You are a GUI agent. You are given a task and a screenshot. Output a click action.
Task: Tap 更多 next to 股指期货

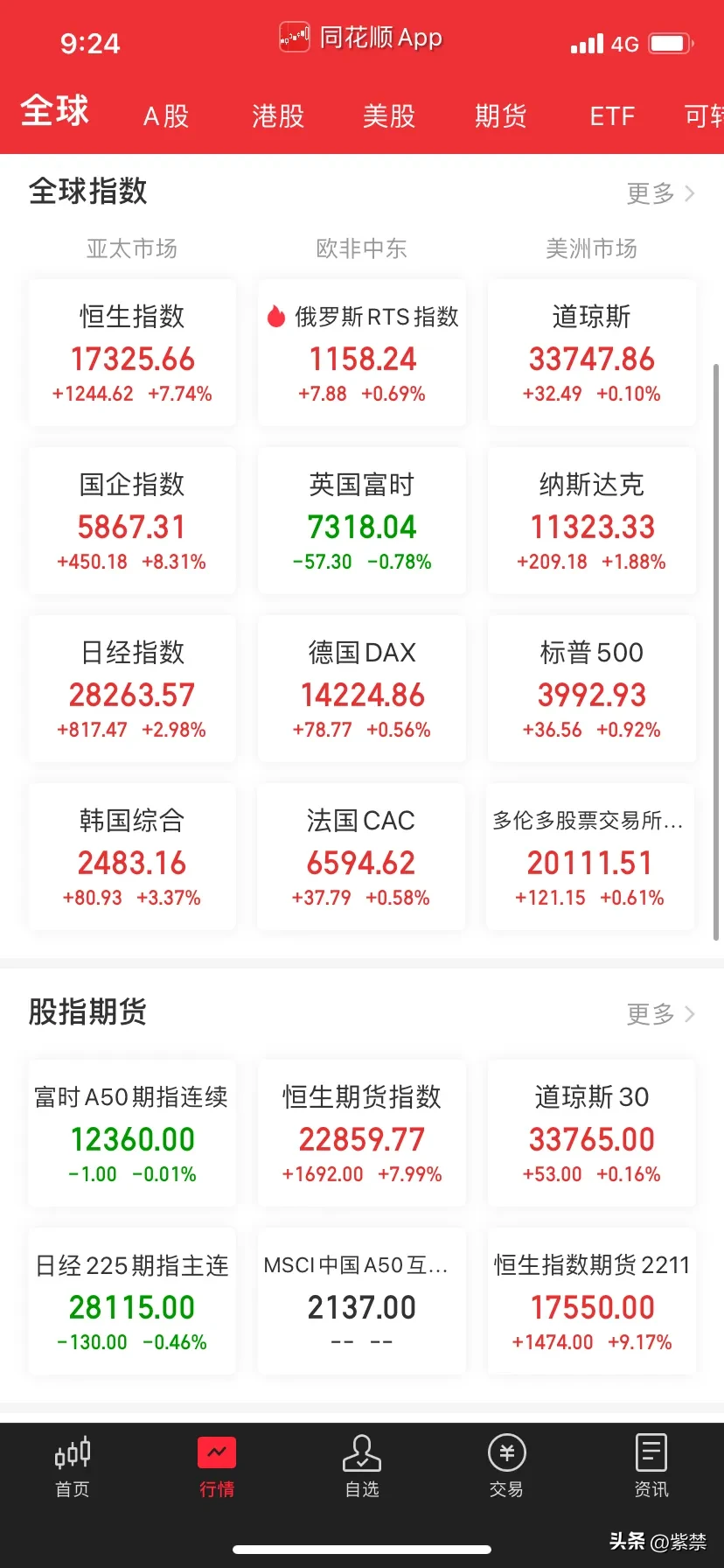pyautogui.click(x=660, y=1014)
